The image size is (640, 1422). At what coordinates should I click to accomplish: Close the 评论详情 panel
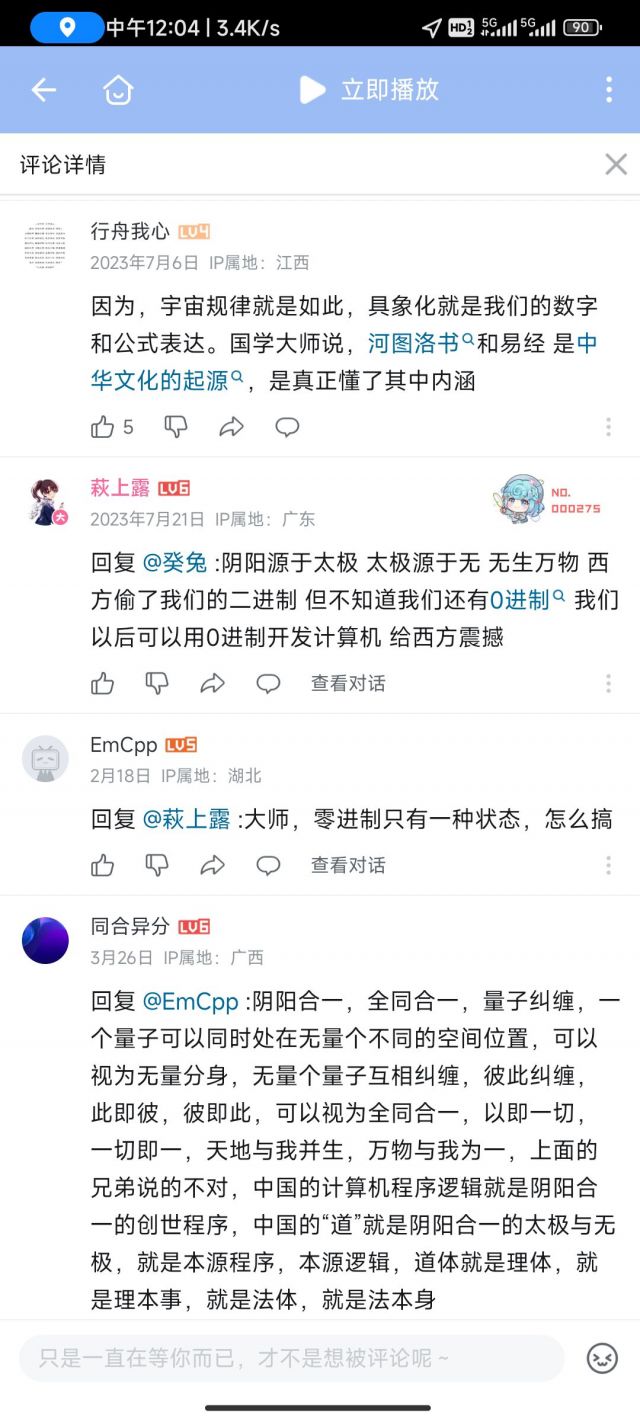click(x=616, y=165)
